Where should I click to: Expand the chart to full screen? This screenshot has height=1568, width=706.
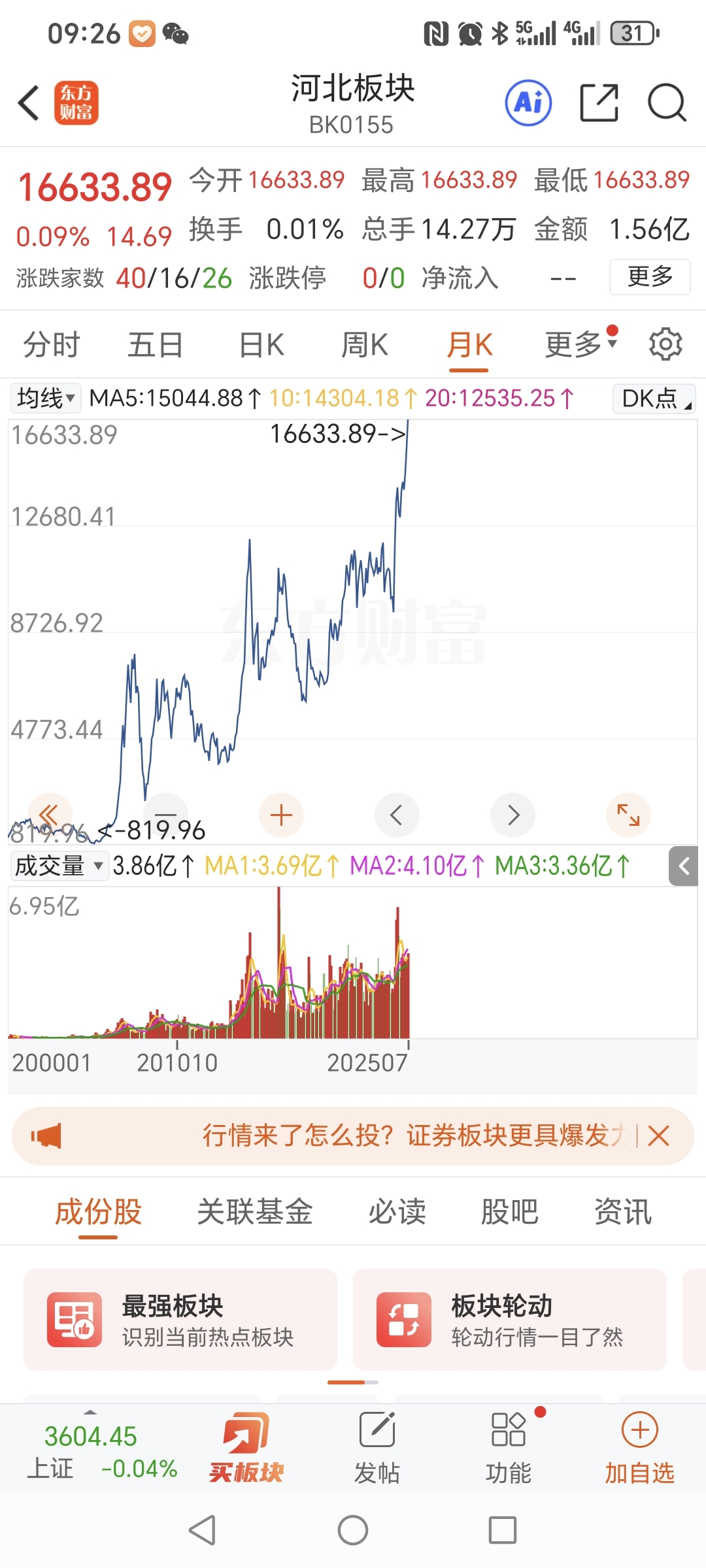tap(628, 815)
